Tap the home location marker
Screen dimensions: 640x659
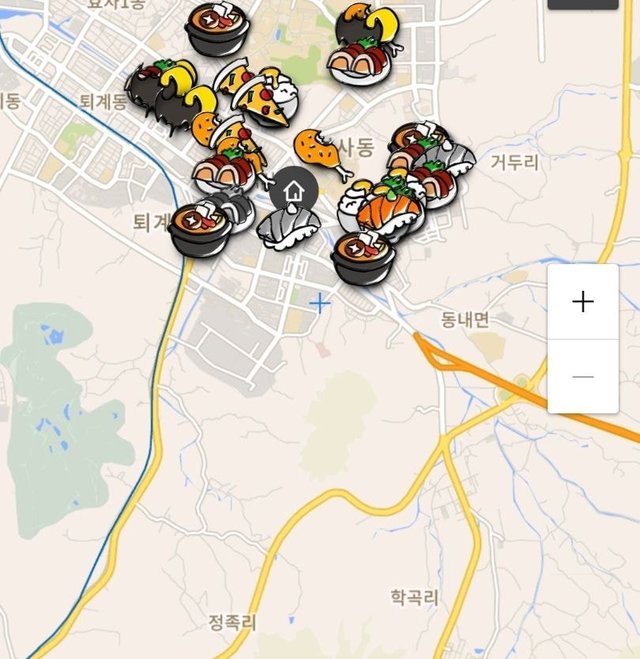pyautogui.click(x=294, y=188)
